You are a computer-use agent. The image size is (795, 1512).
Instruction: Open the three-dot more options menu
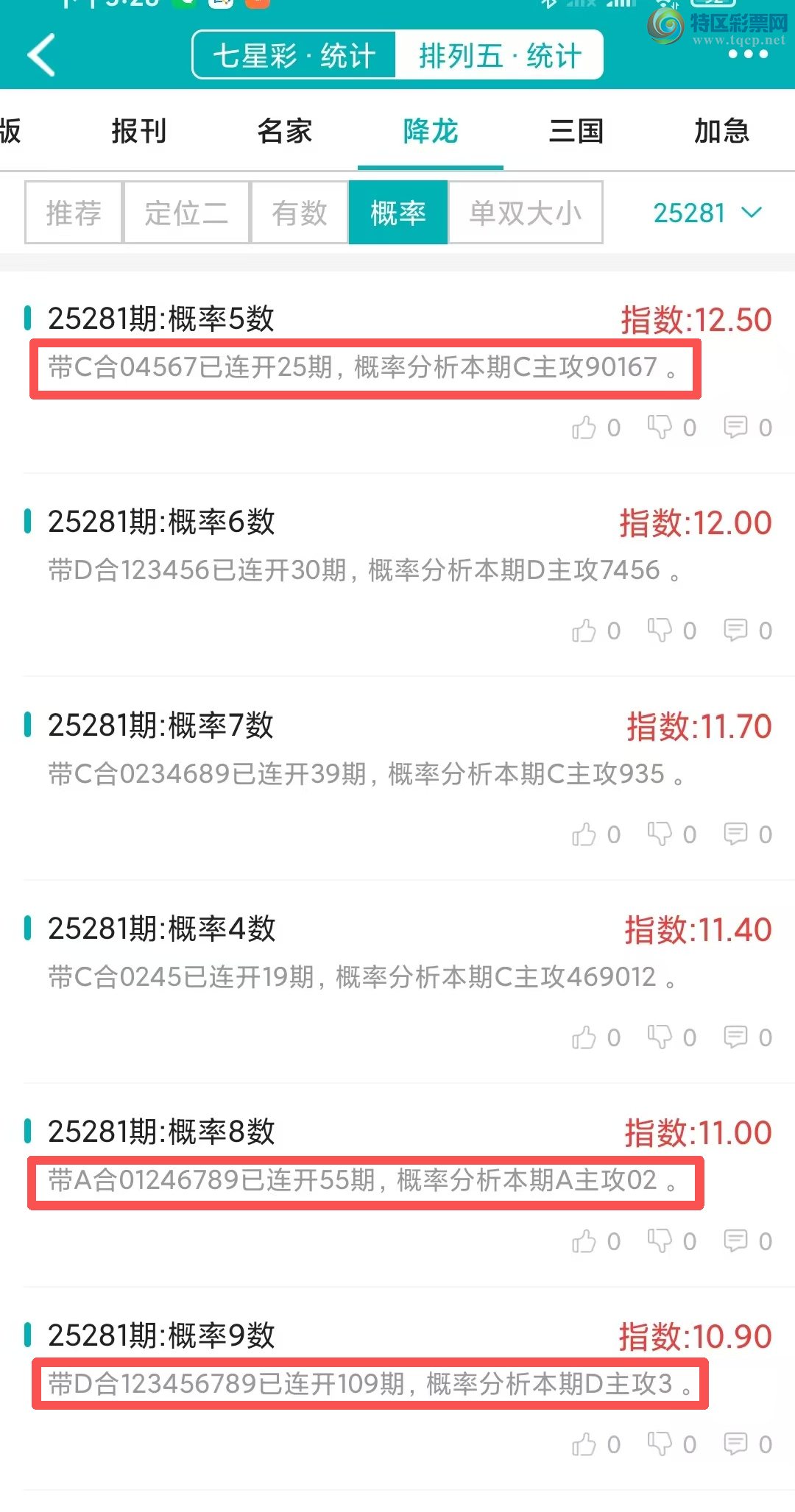click(749, 54)
